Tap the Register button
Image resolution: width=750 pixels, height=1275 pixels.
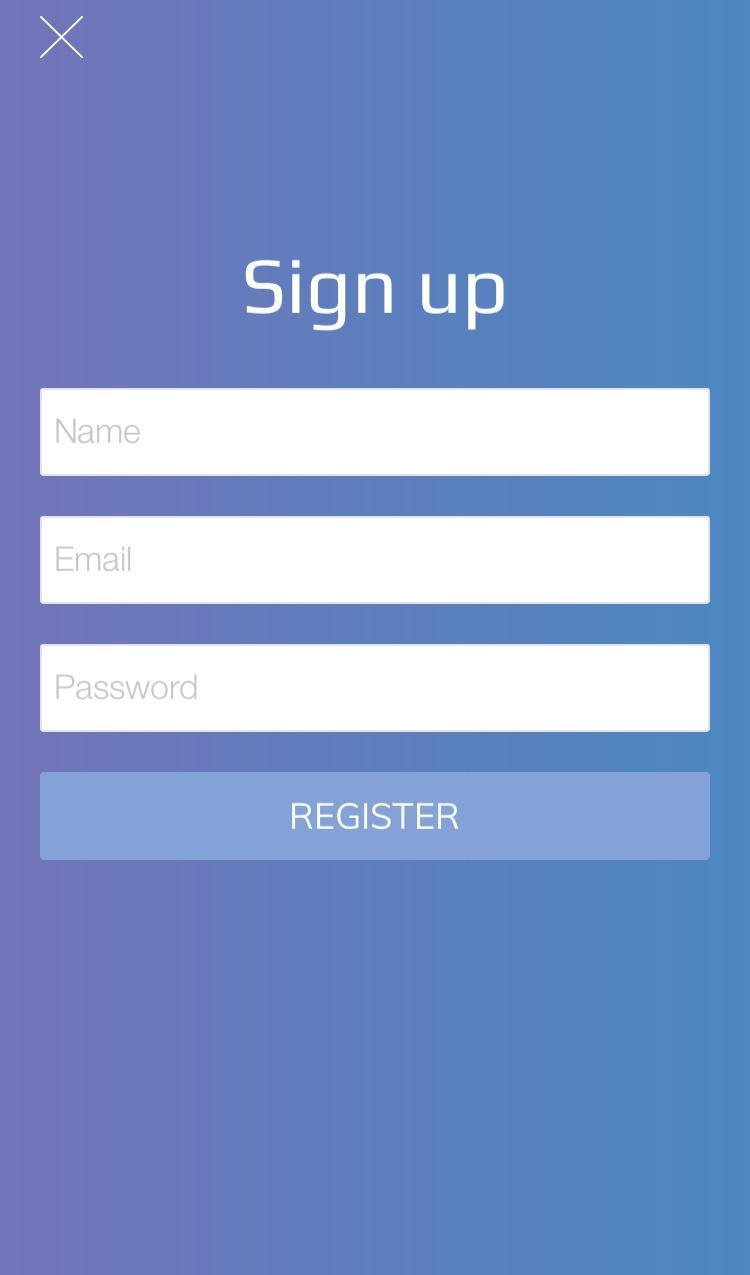pos(375,816)
